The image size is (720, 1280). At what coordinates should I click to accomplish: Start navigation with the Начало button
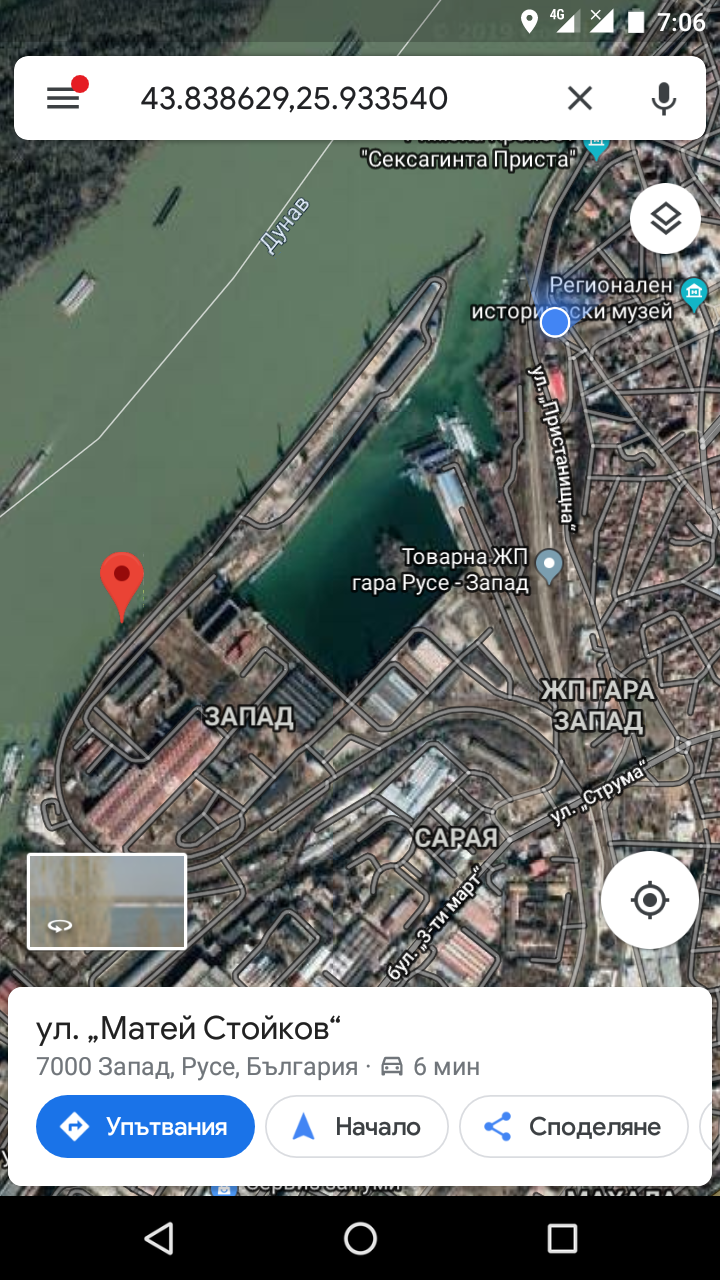point(356,1127)
